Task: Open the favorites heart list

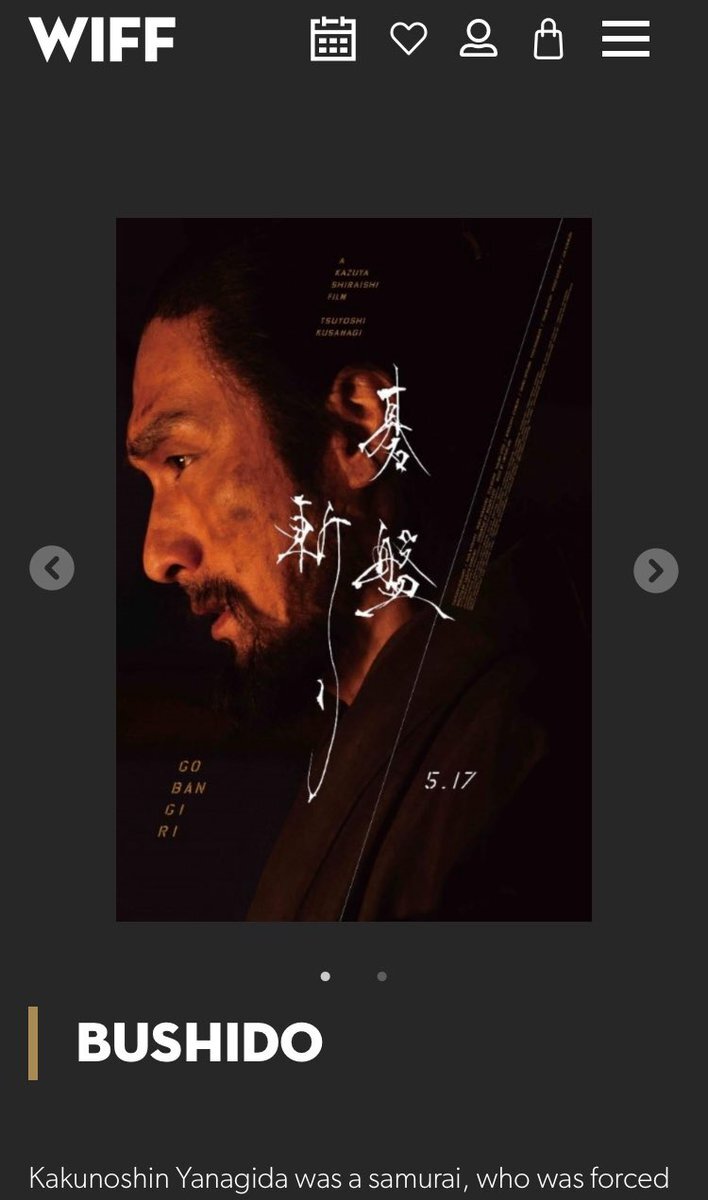Action: [408, 40]
